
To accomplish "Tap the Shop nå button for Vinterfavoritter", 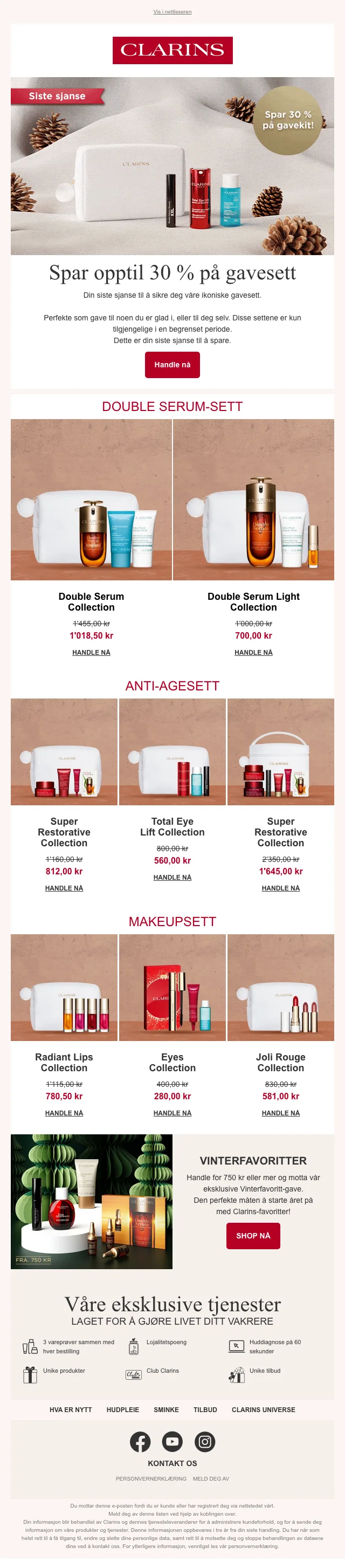I will tap(253, 1236).
